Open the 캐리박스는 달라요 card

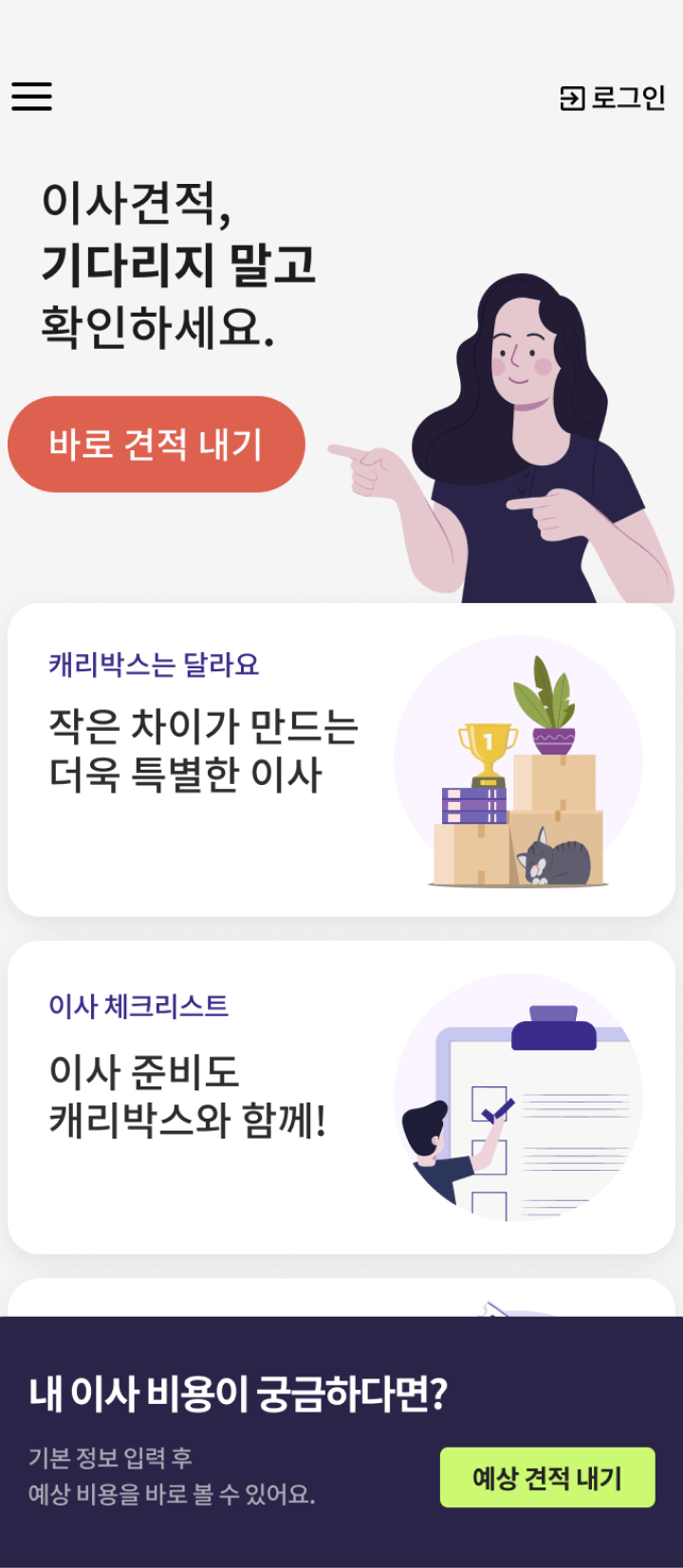click(x=341, y=759)
